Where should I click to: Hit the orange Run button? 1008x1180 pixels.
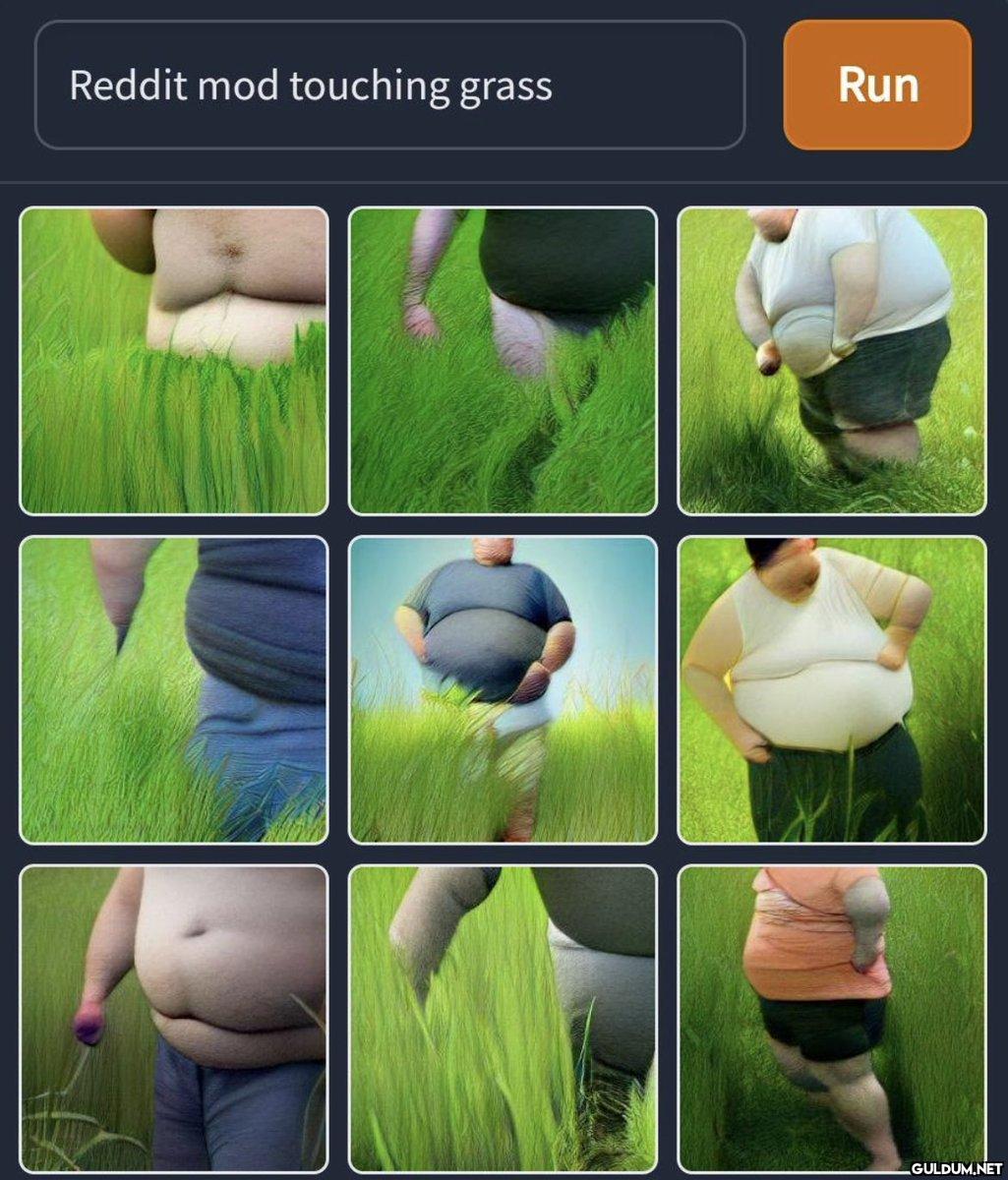point(877,85)
